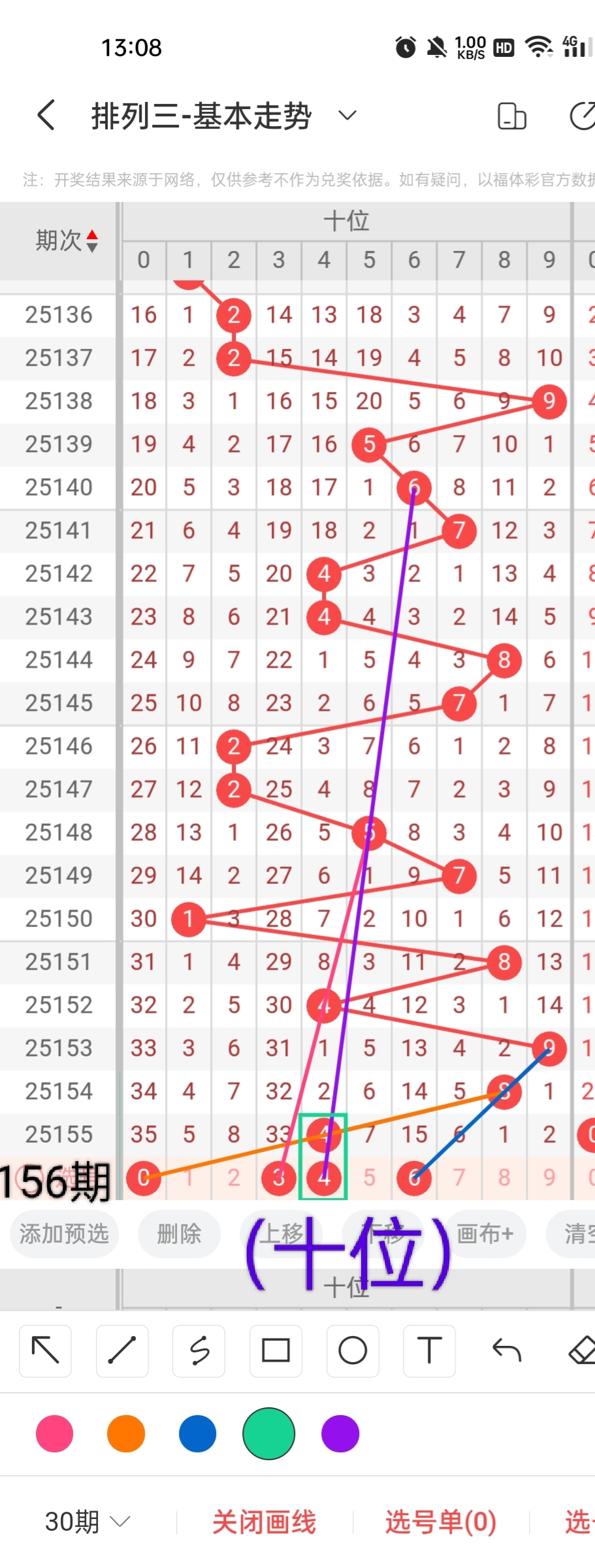595x1568 pixels.
Task: Undo the last drawing stroke
Action: click(506, 1350)
